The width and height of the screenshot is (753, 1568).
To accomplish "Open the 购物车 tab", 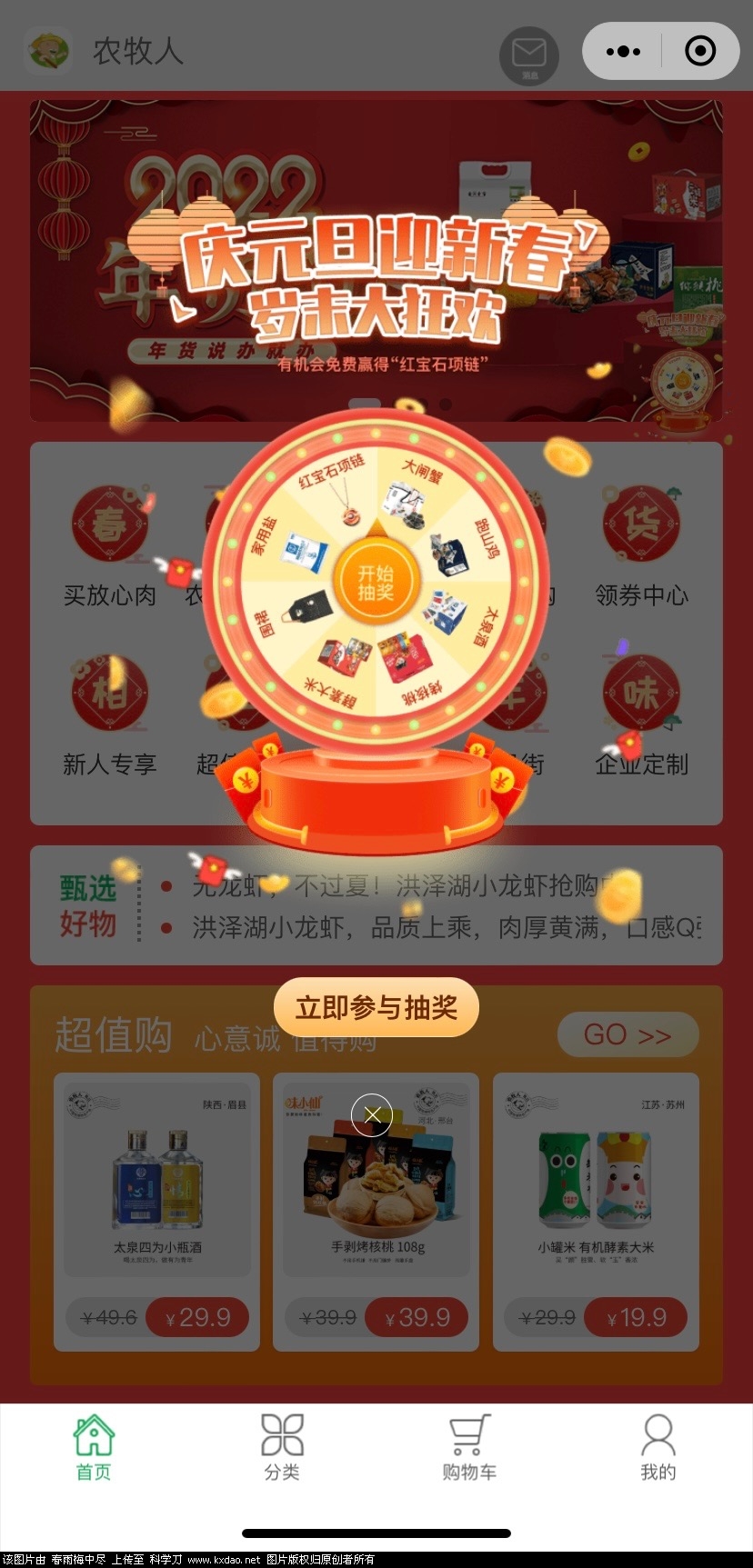I will pyautogui.click(x=469, y=1447).
